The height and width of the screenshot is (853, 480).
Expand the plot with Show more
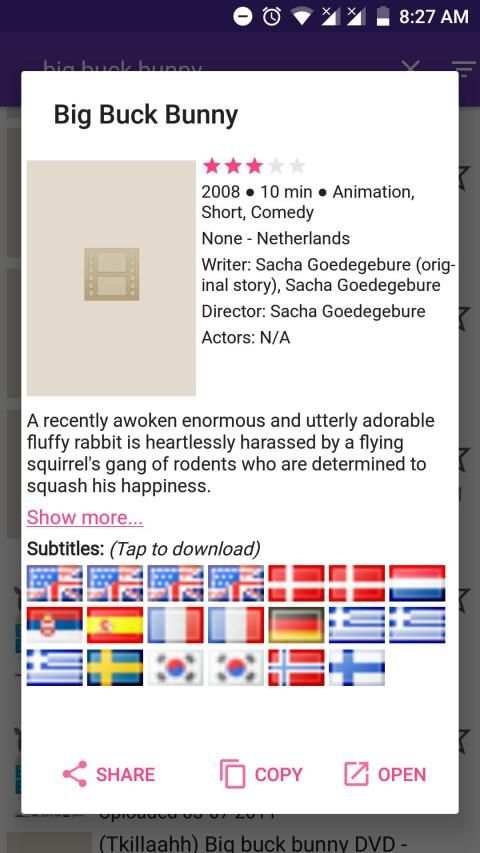(x=85, y=517)
